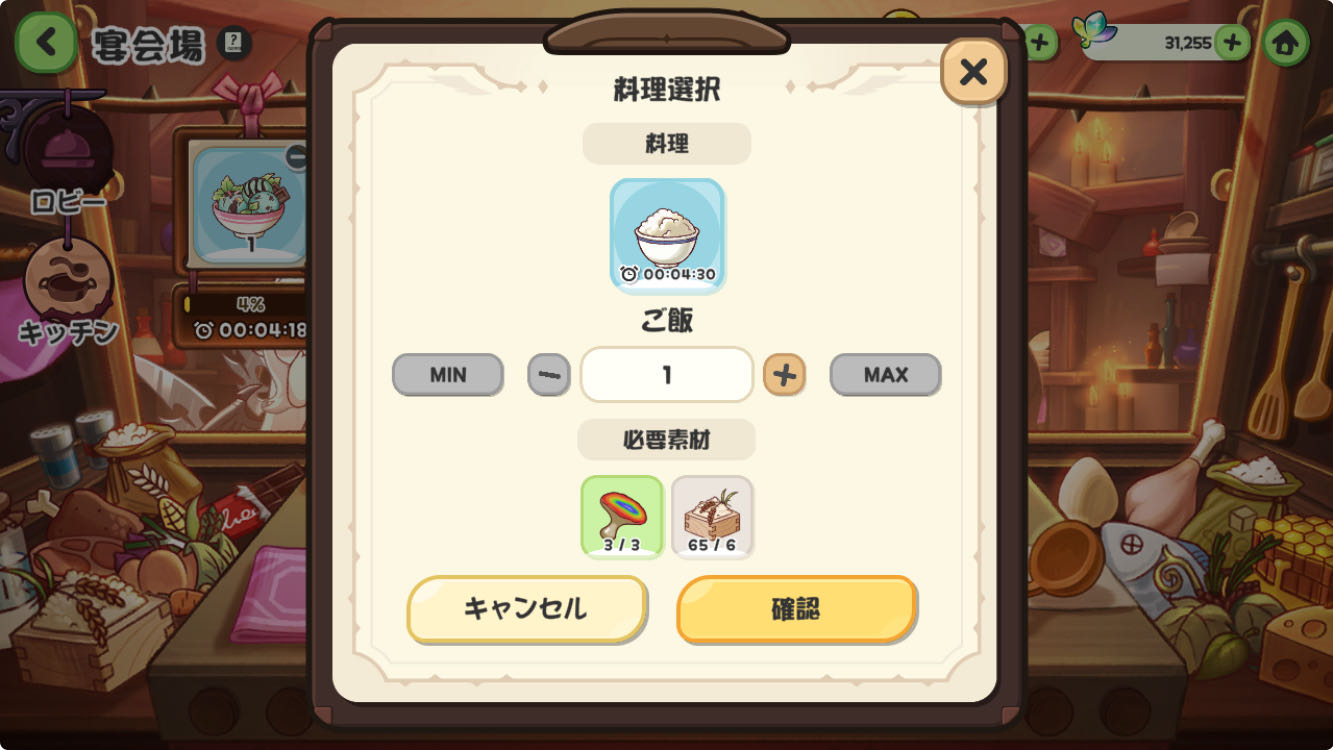Set quantity to MAX

click(885, 375)
